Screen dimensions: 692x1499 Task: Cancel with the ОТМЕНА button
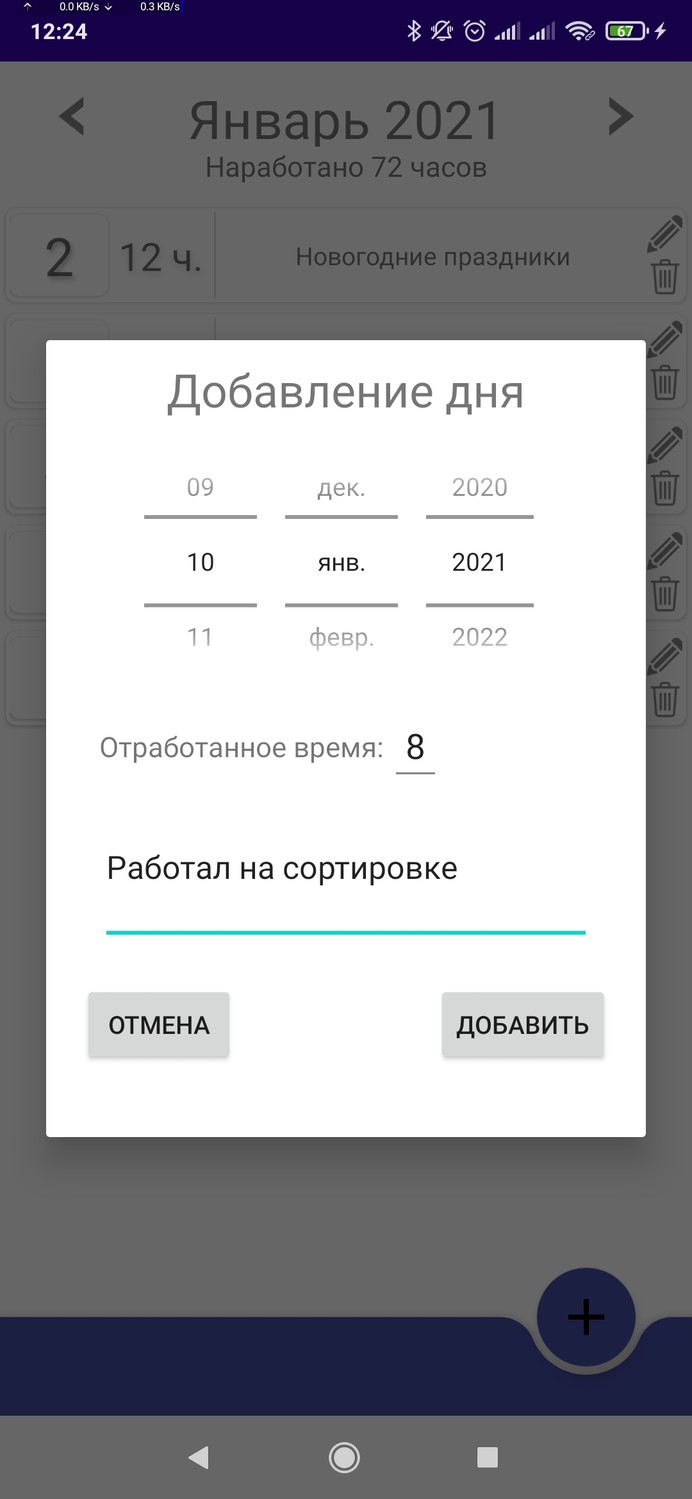click(x=159, y=1024)
